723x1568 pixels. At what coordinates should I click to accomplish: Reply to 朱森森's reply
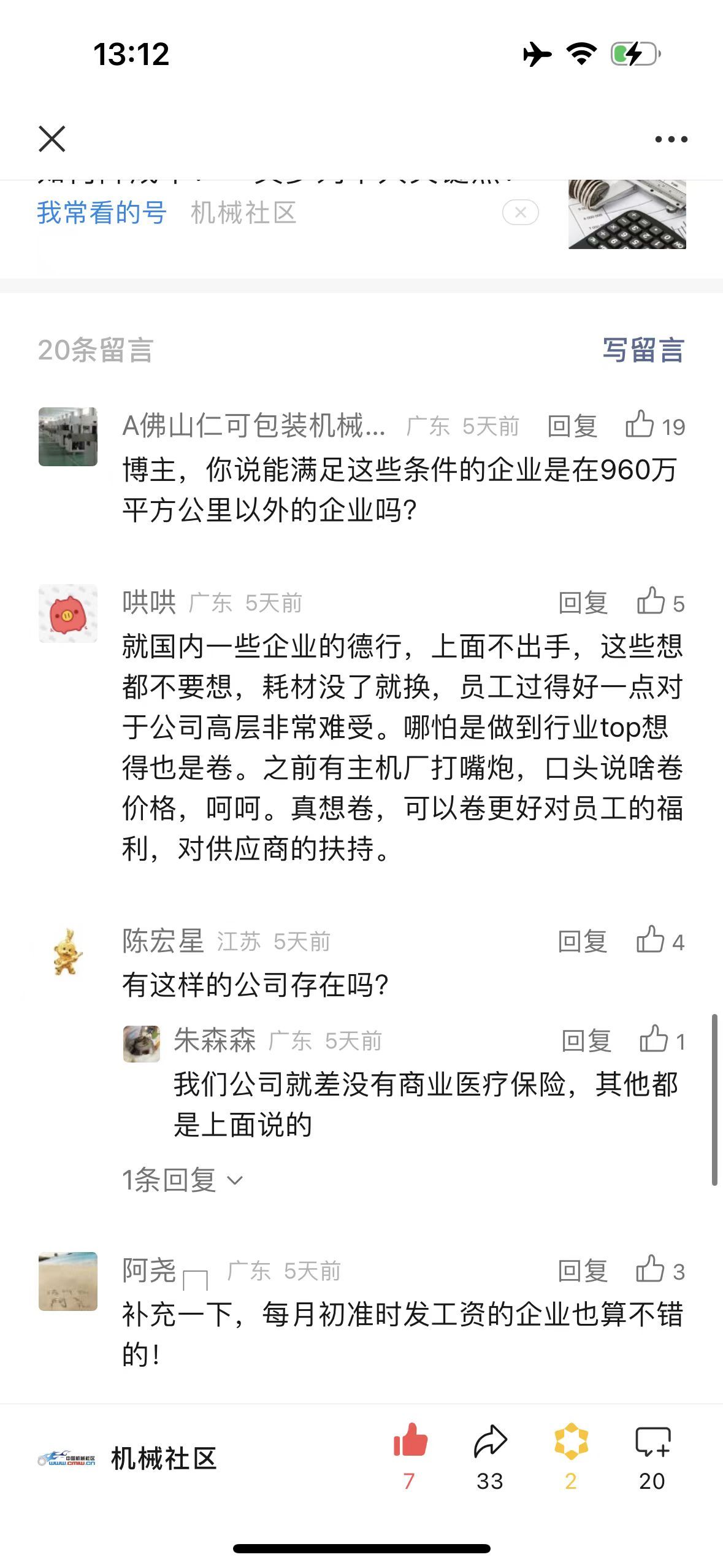click(x=586, y=1041)
